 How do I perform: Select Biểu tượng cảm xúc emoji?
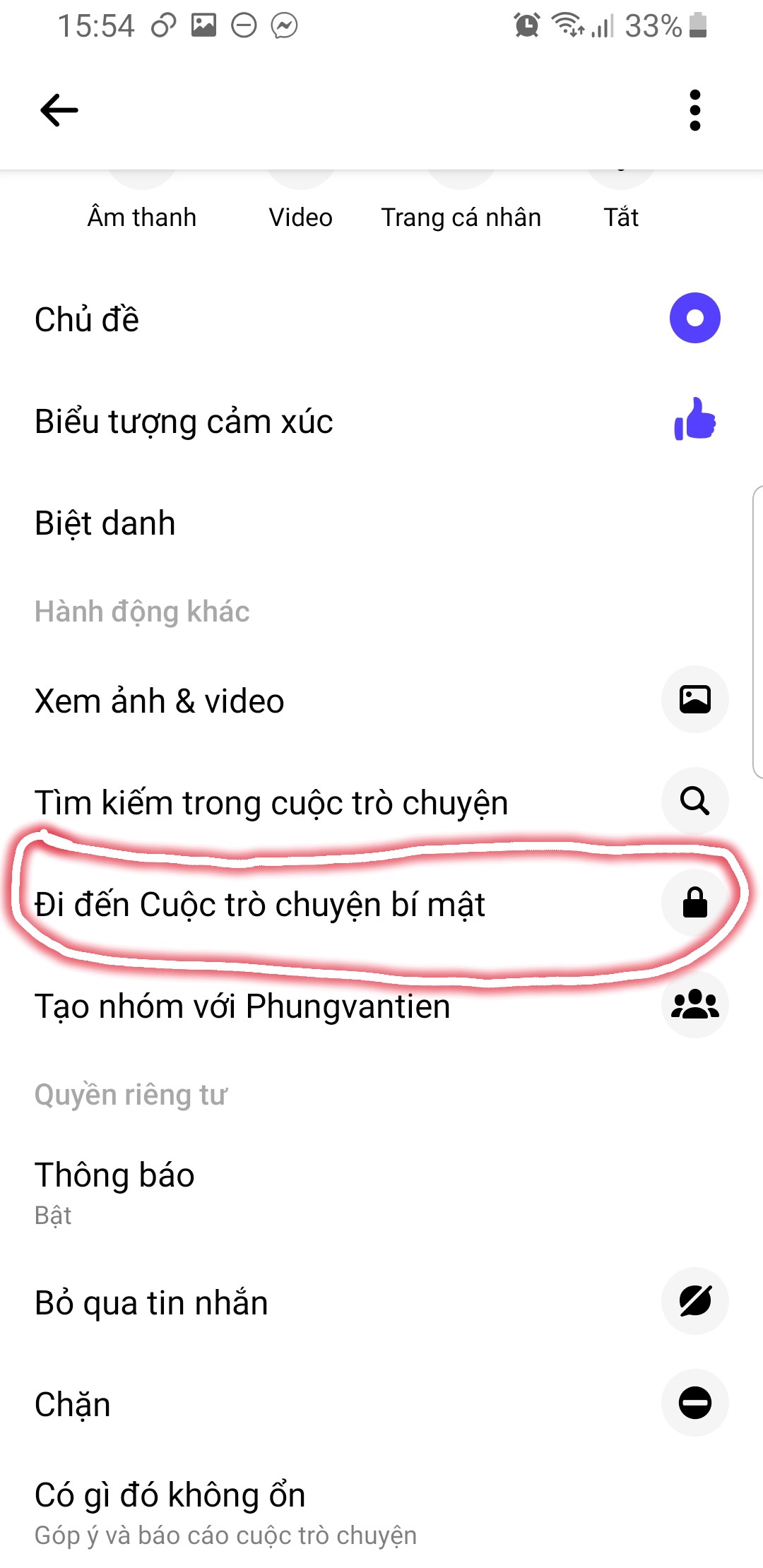point(381,422)
